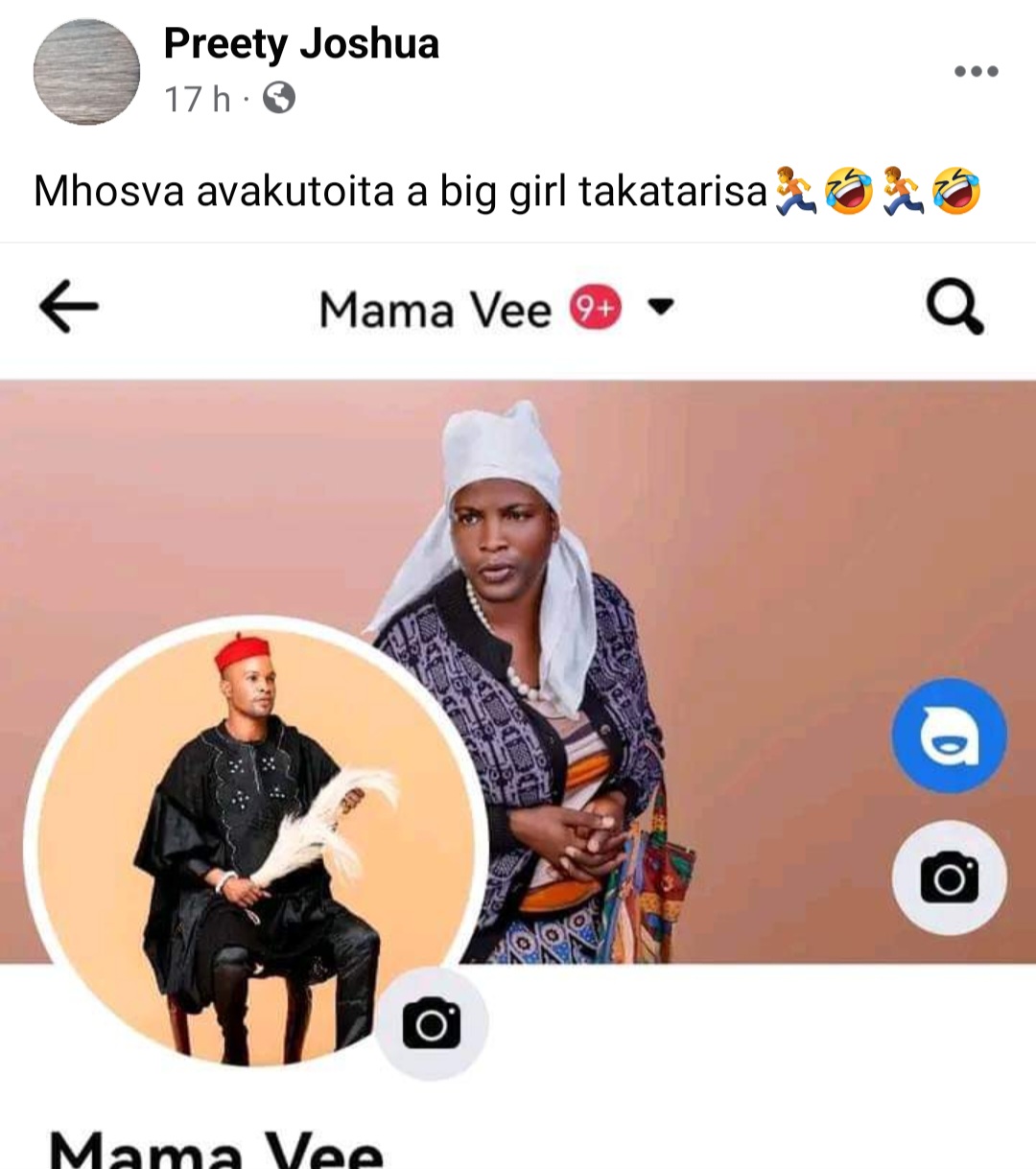Image resolution: width=1036 pixels, height=1169 pixels.
Task: Open Preety Joshua's profile picture
Action: coord(86,72)
